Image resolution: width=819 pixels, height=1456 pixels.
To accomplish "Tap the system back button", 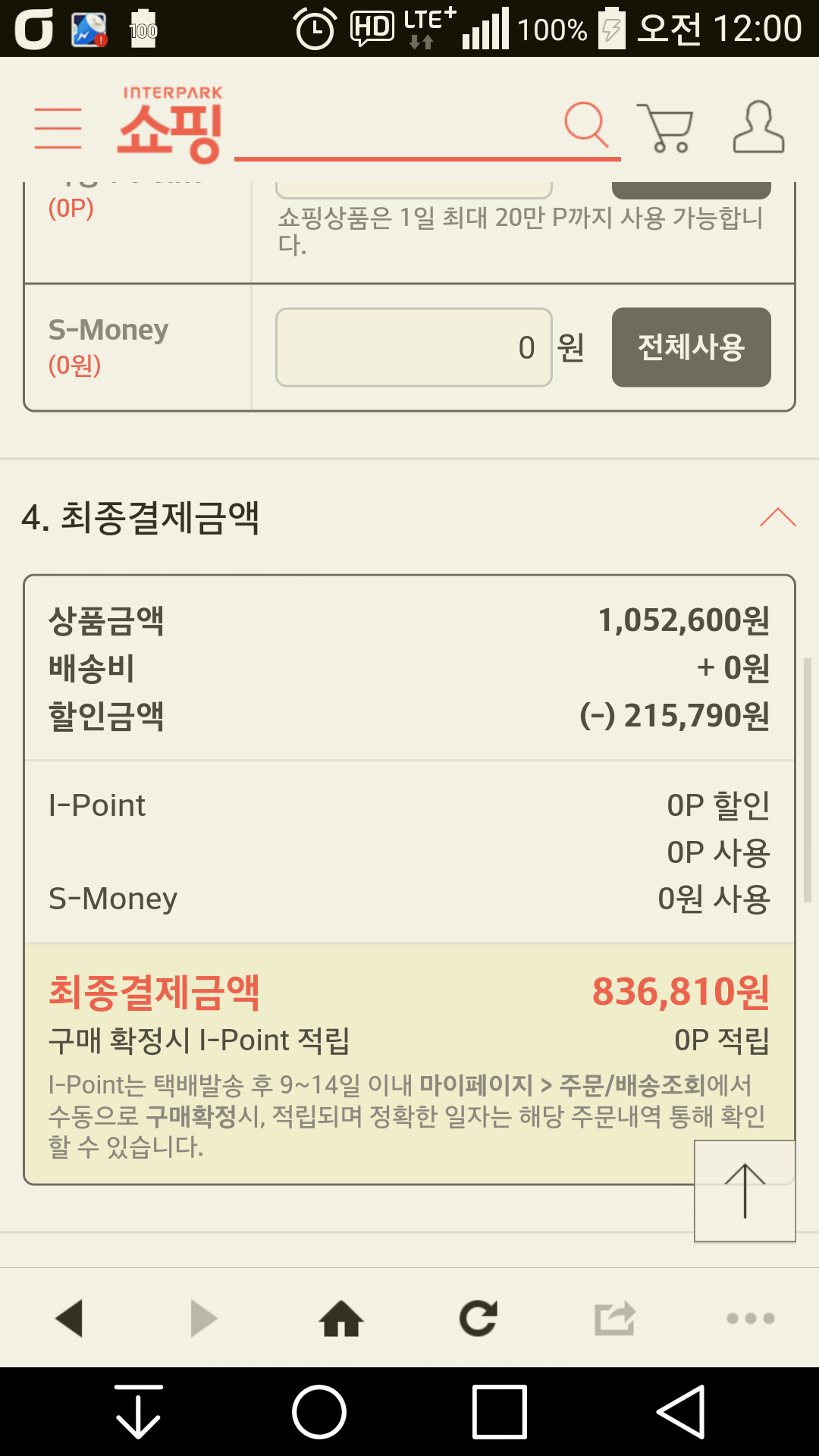I will coord(680,1412).
